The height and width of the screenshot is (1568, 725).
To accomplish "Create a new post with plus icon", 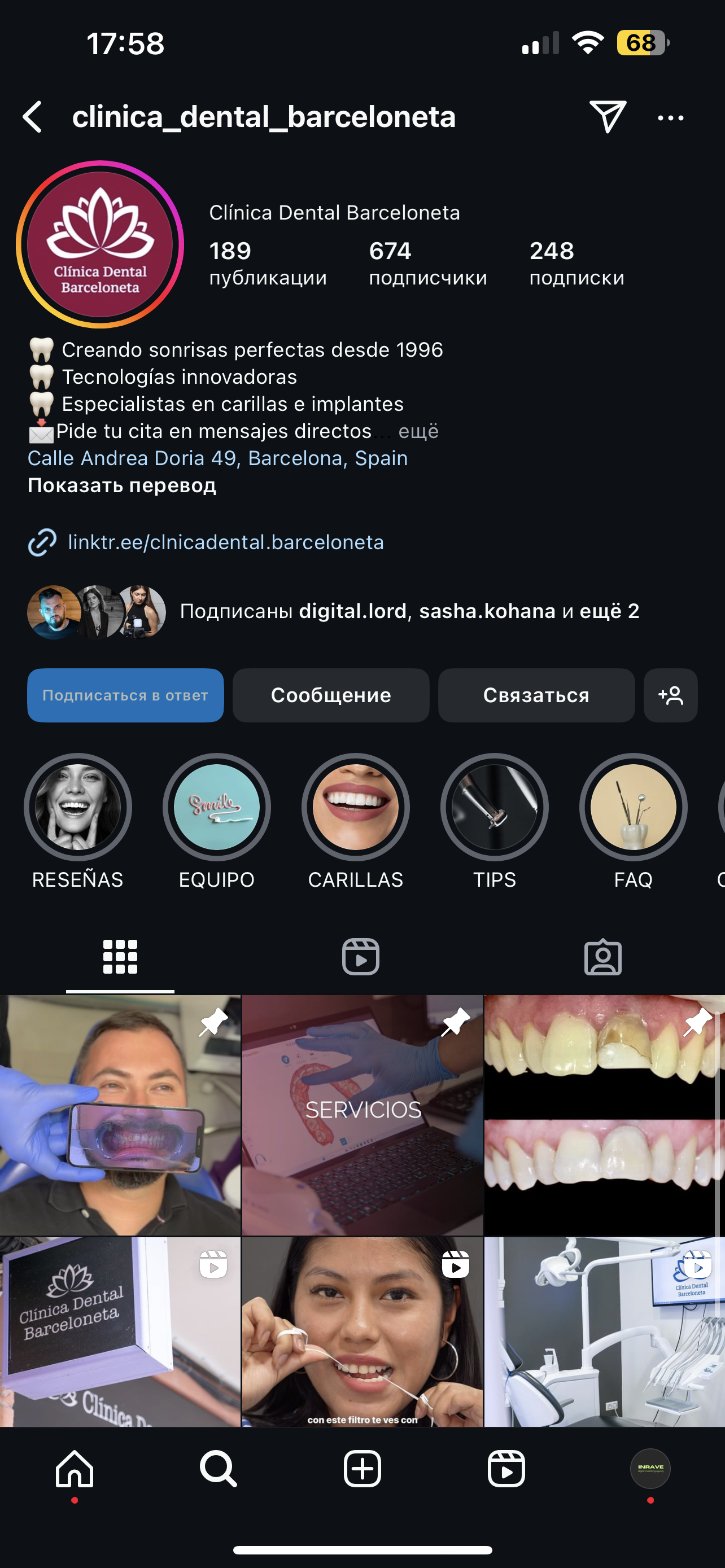I will tap(362, 1469).
